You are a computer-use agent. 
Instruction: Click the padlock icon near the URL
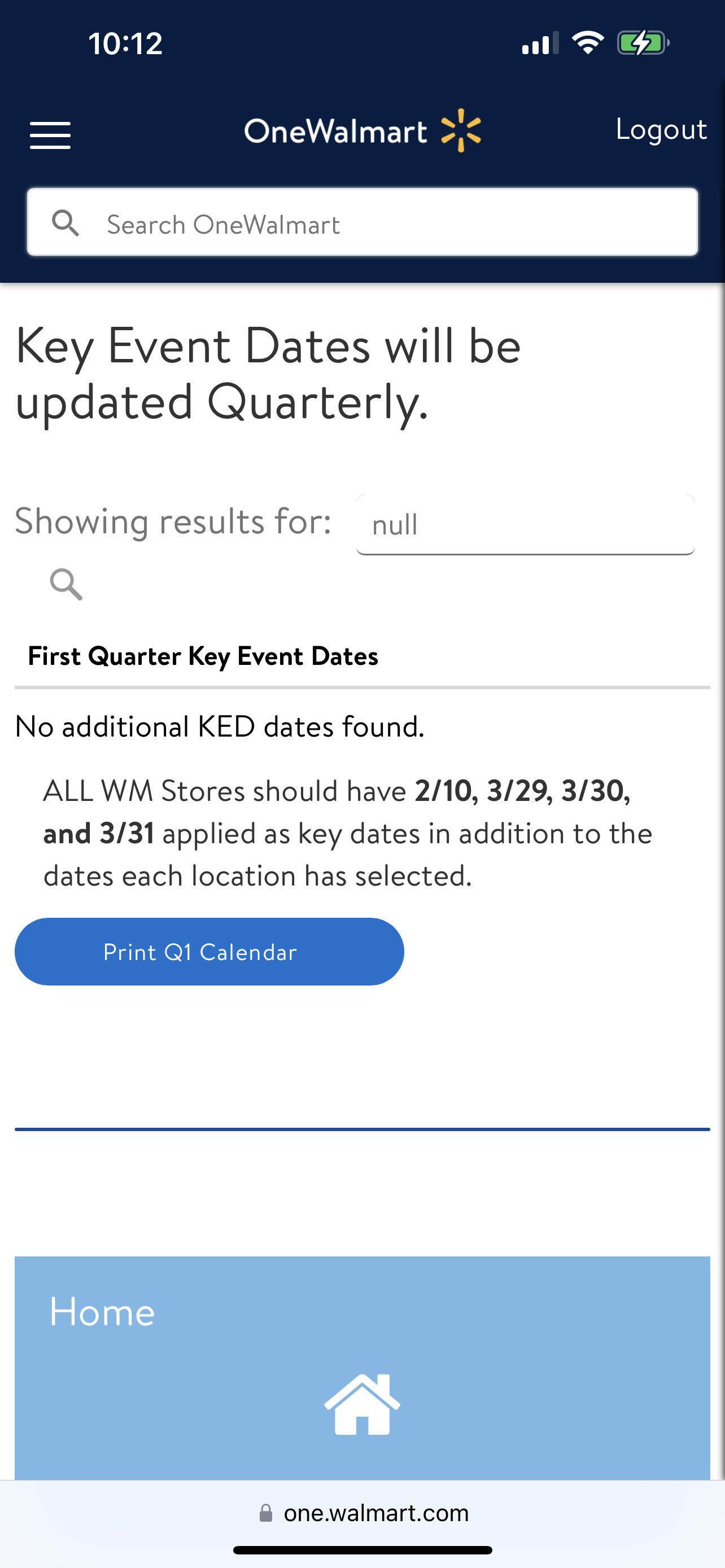[266, 1512]
